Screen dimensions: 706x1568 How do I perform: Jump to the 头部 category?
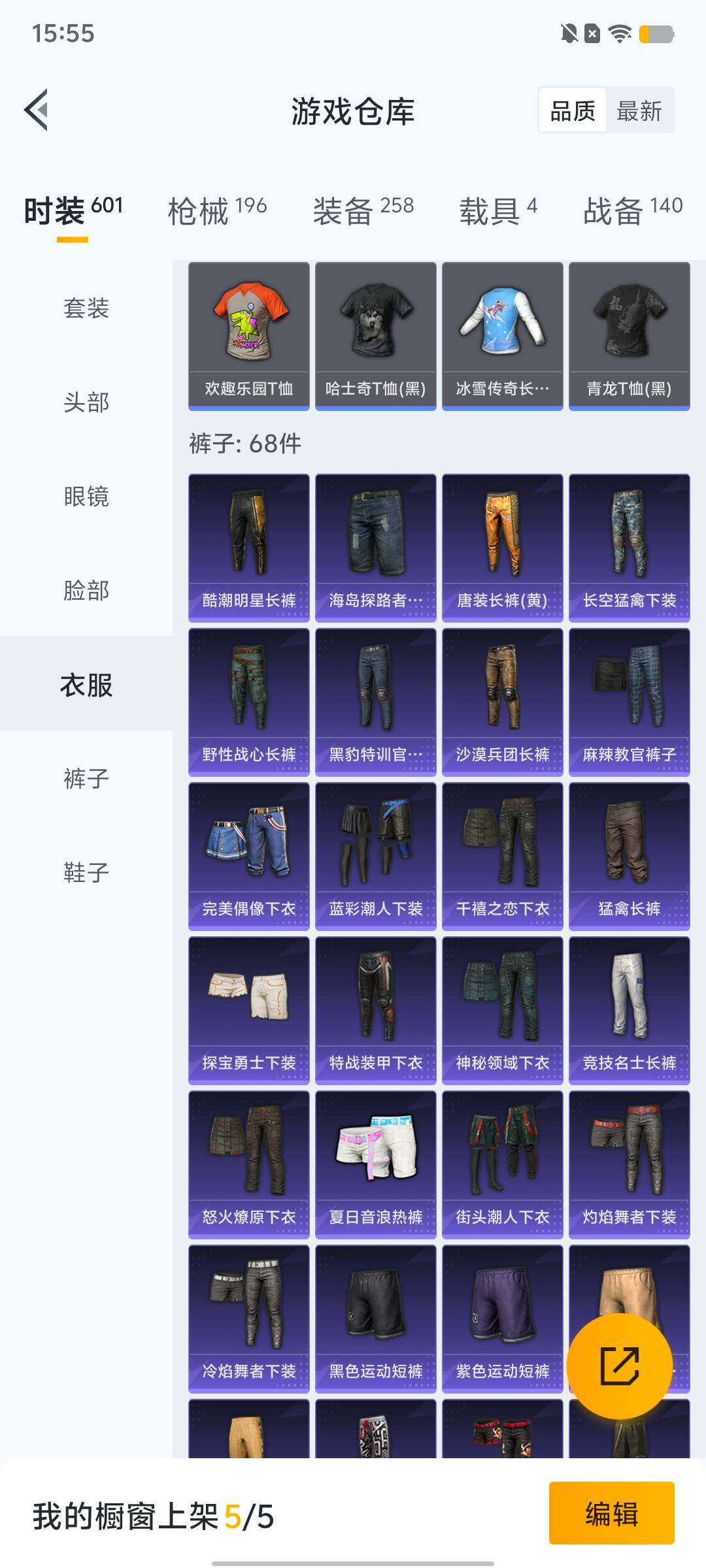pos(86,402)
